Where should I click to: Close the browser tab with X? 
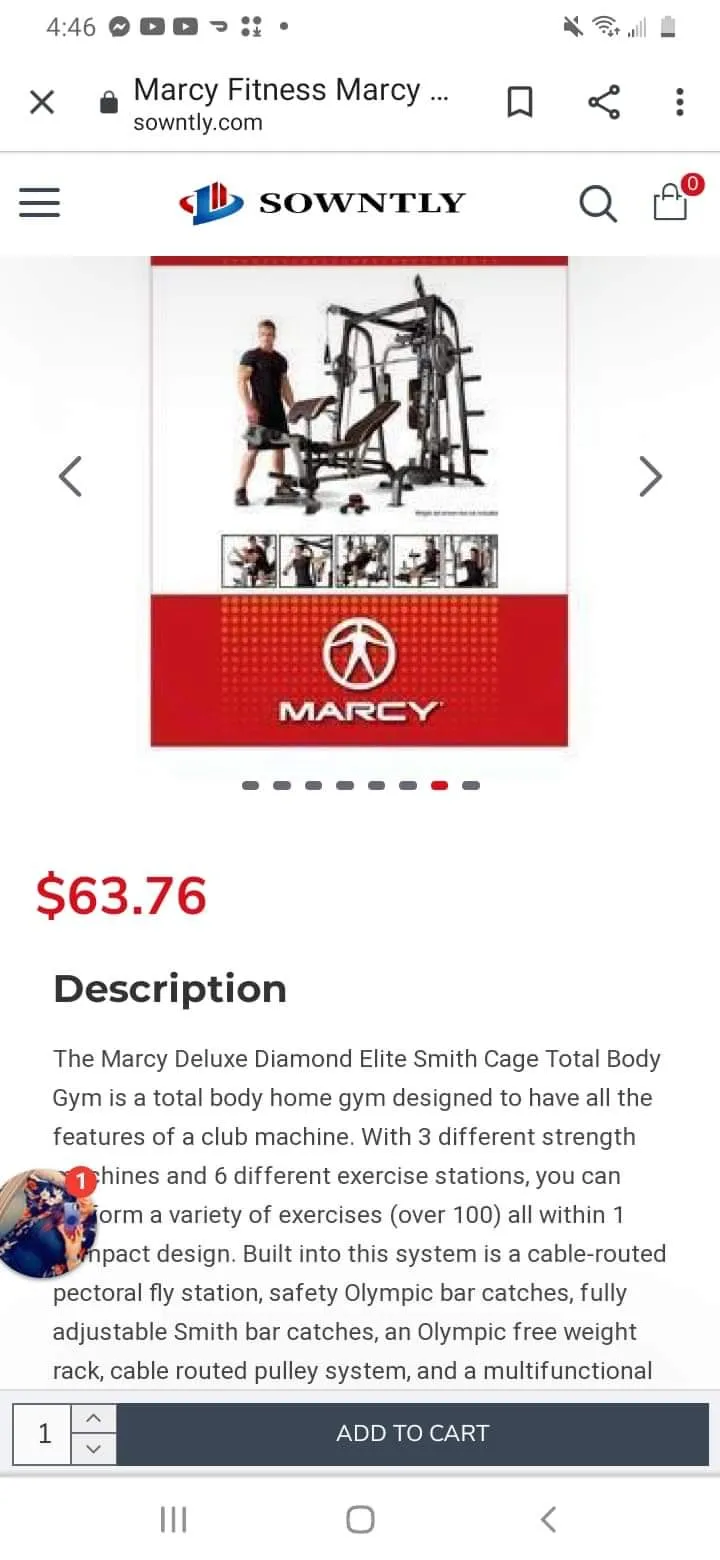pyautogui.click(x=42, y=102)
